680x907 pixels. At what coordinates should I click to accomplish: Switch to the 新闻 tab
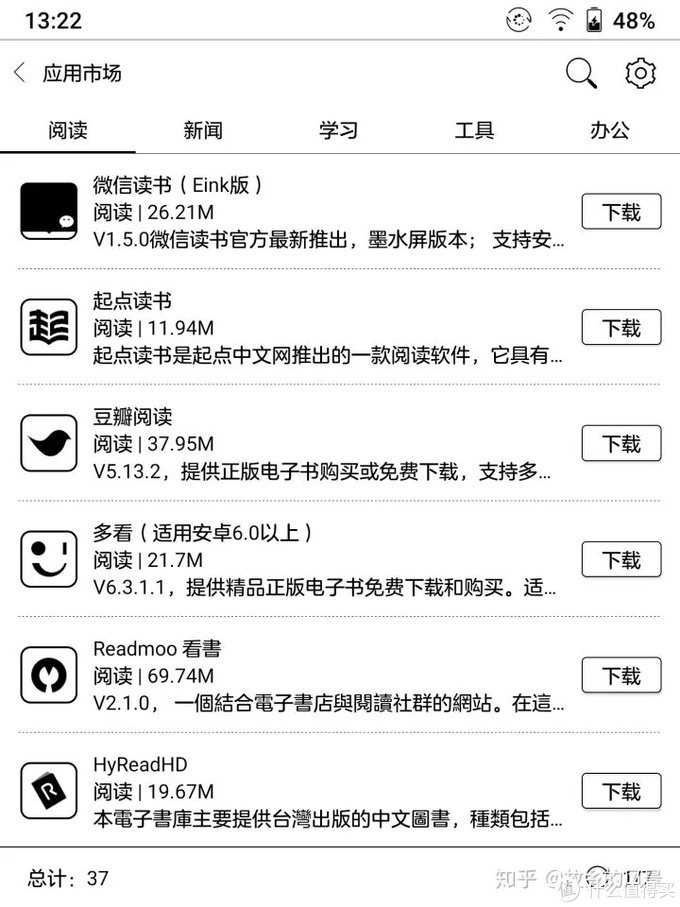point(203,131)
